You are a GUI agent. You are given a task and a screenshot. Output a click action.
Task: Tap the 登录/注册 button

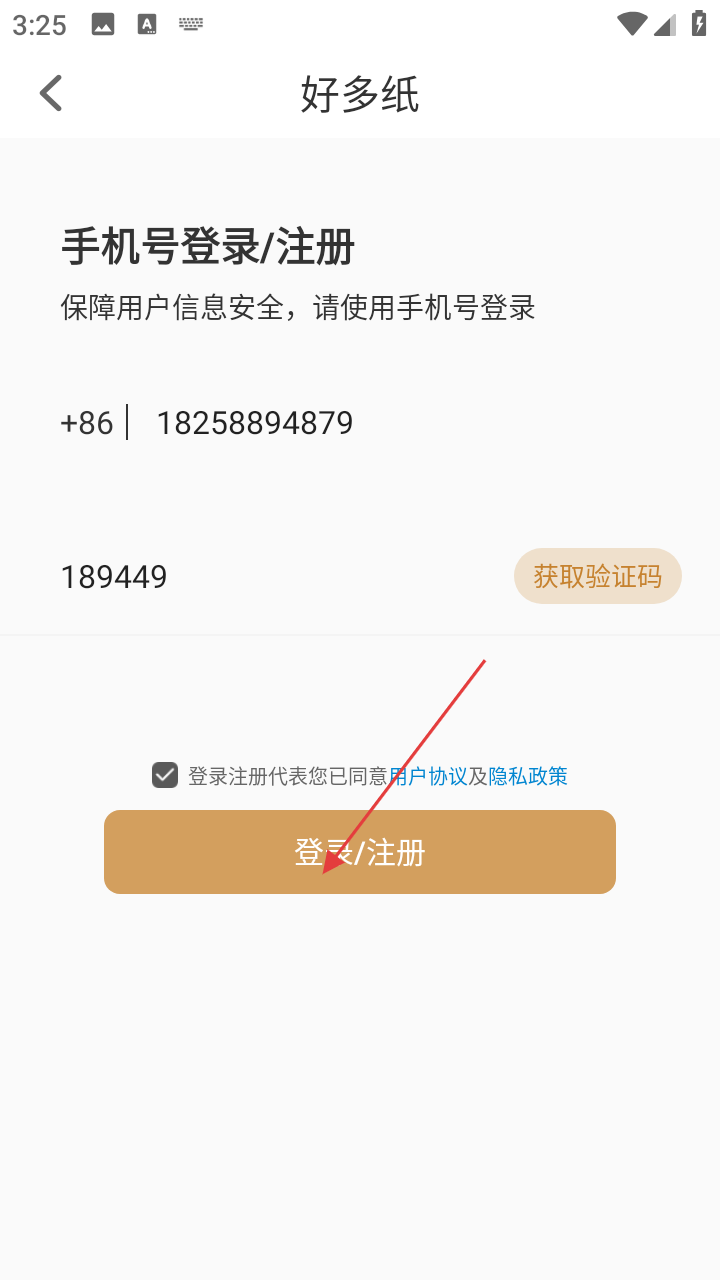point(360,852)
